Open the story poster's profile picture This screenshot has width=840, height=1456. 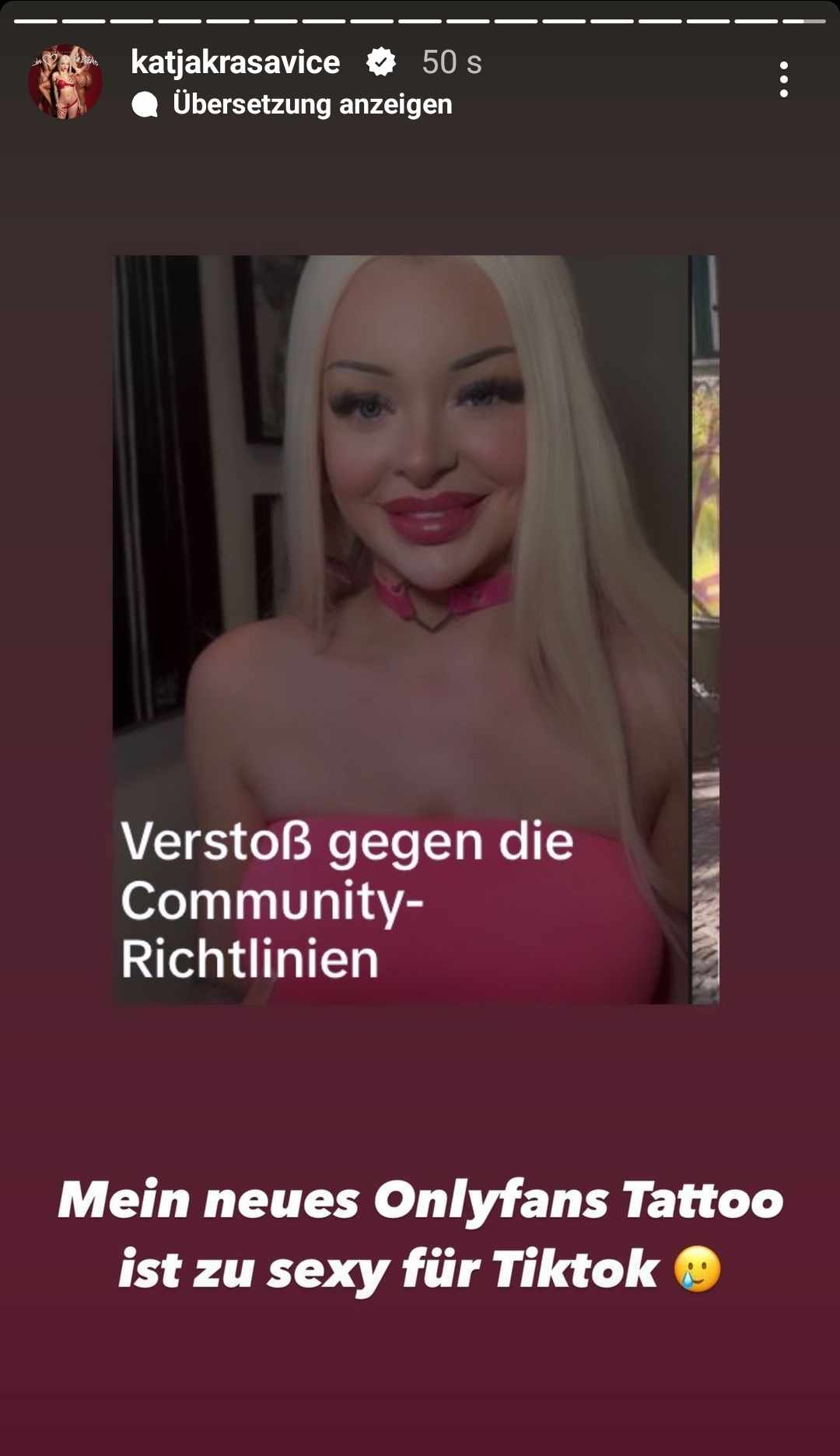tap(65, 82)
